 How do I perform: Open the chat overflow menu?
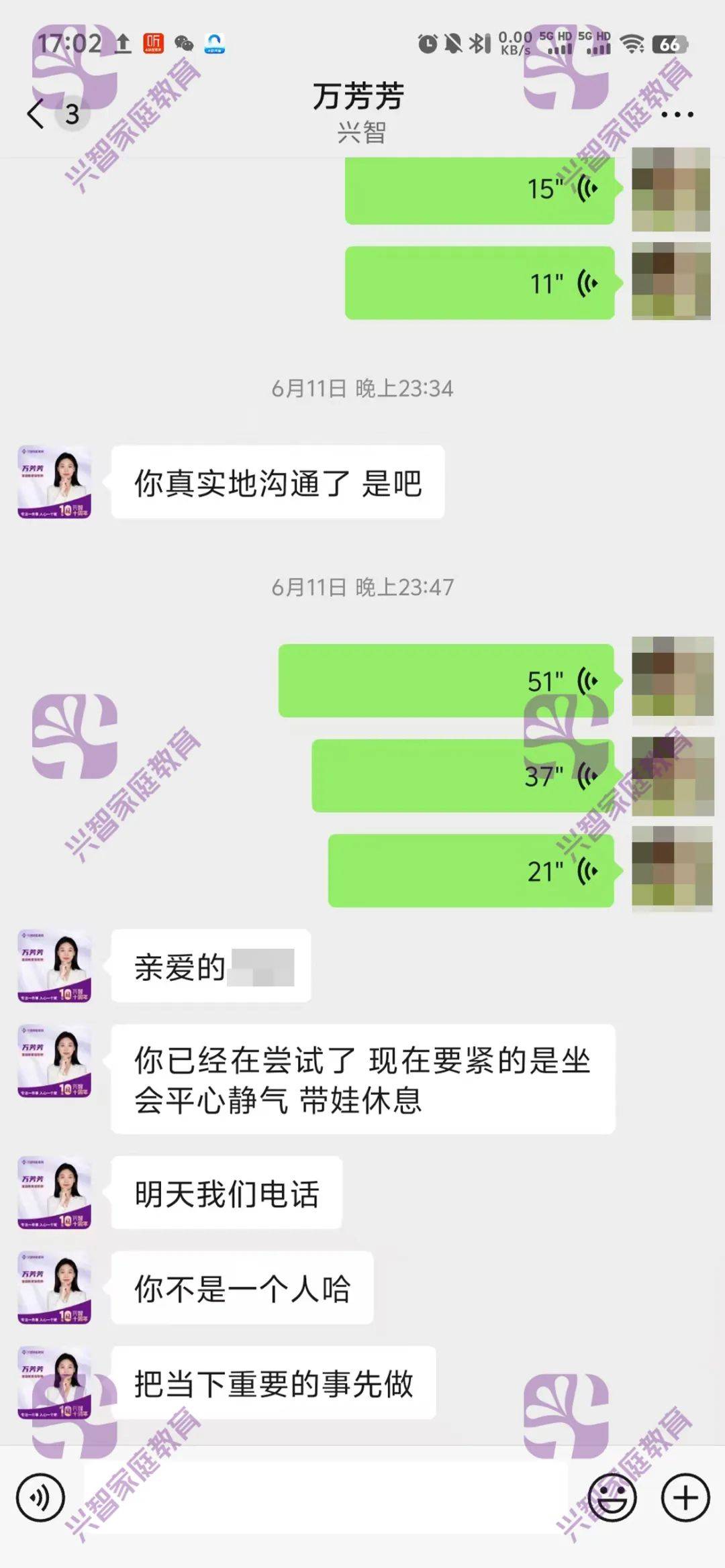(x=677, y=115)
